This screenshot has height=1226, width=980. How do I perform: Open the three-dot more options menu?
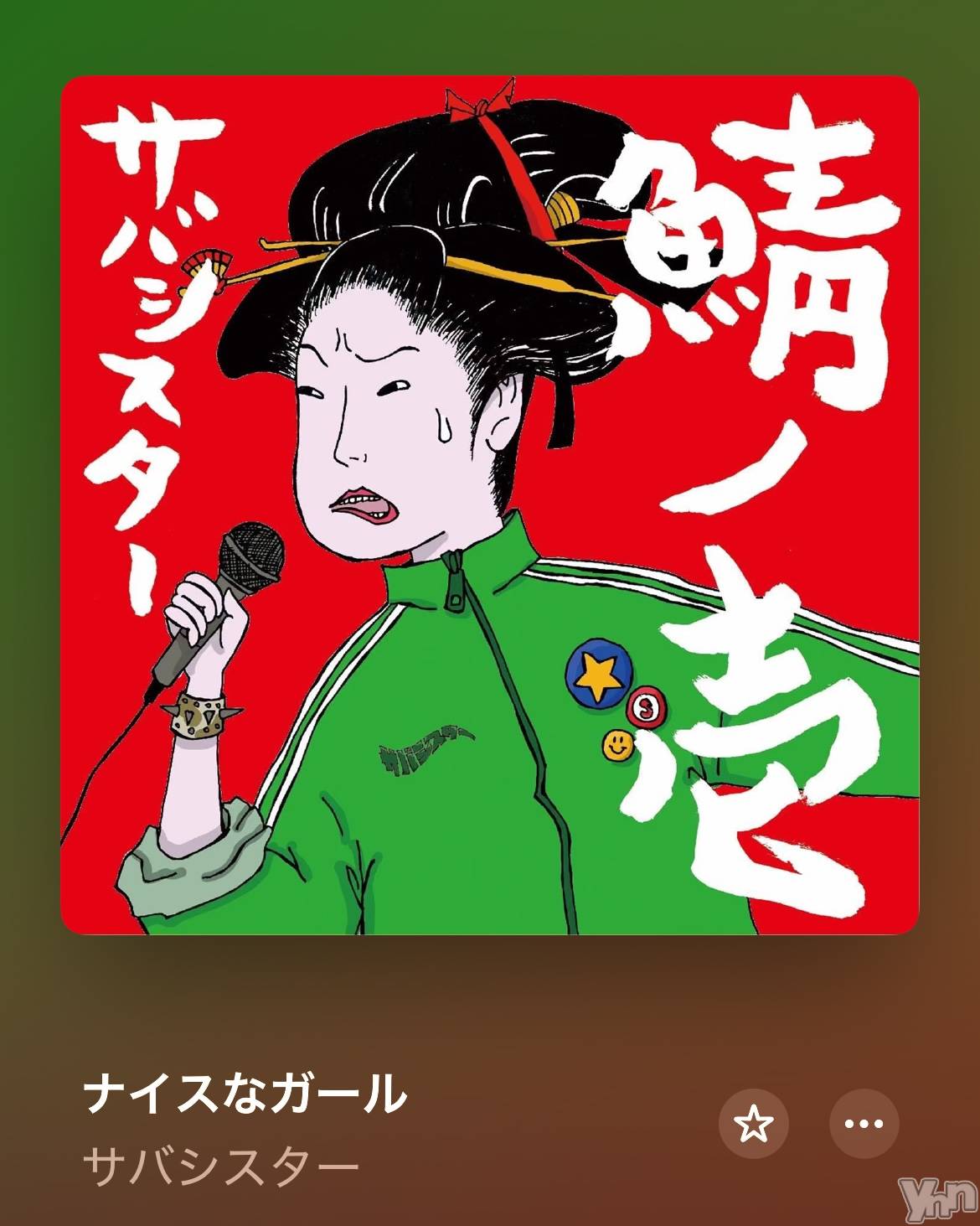point(864,1124)
